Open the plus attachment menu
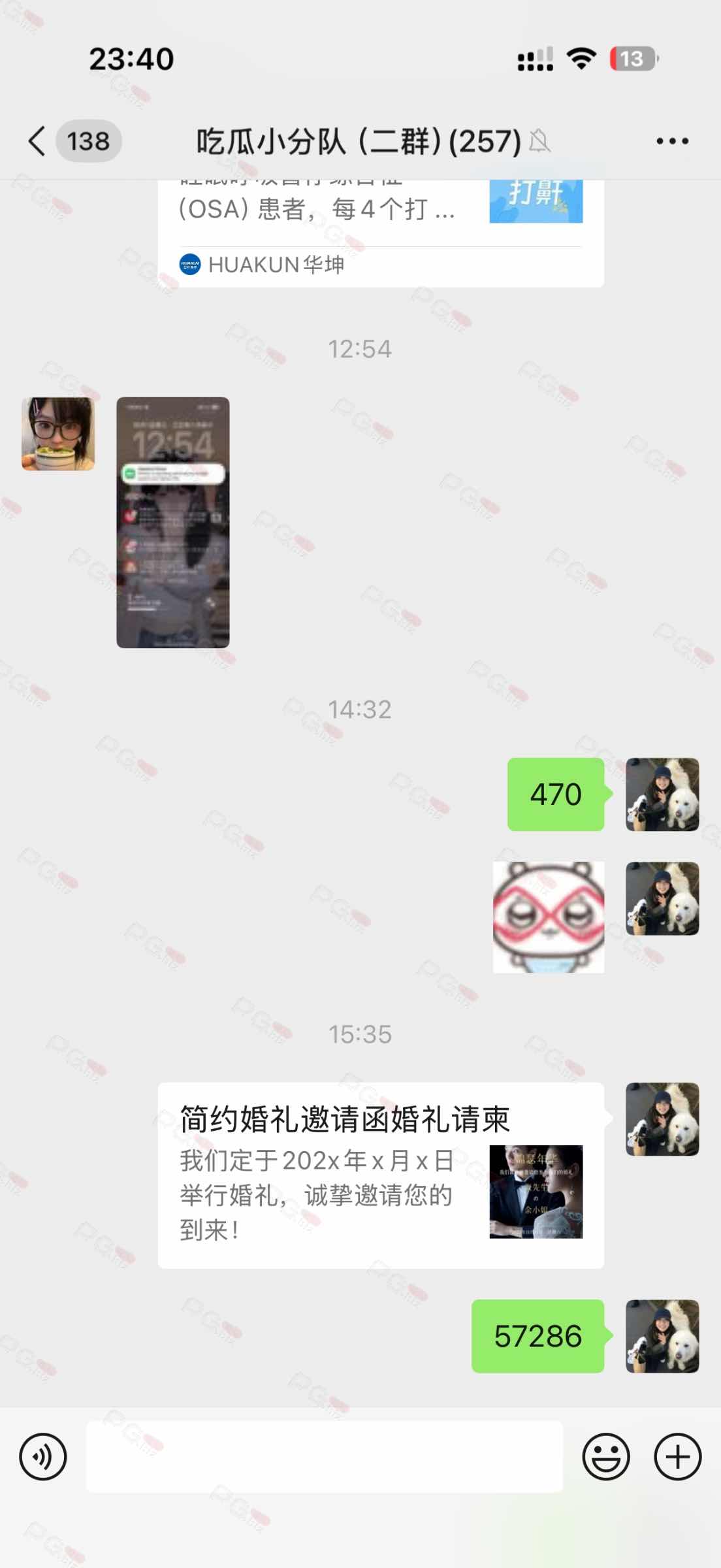Viewport: 721px width, 1568px height. coord(677,1456)
